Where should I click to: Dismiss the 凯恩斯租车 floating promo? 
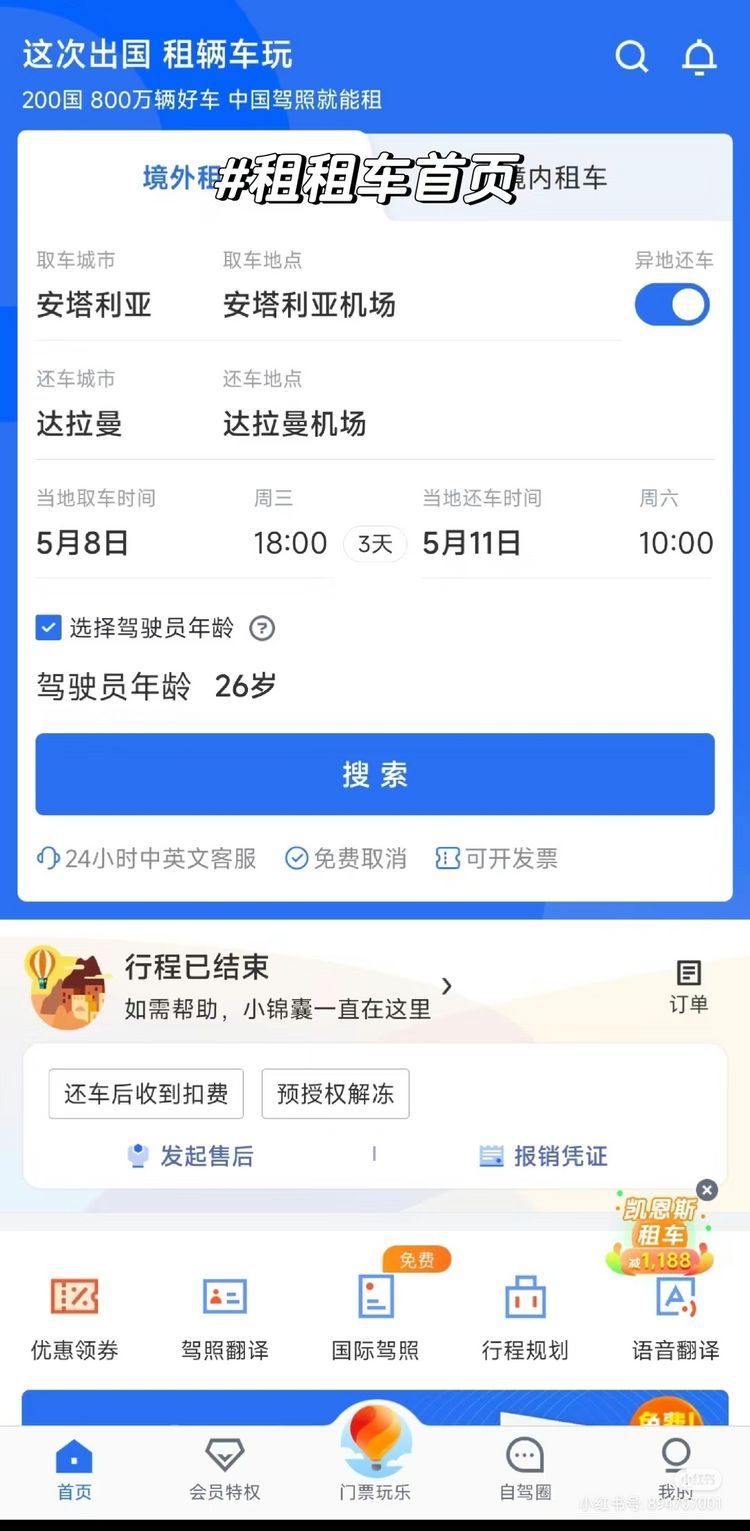point(707,1190)
